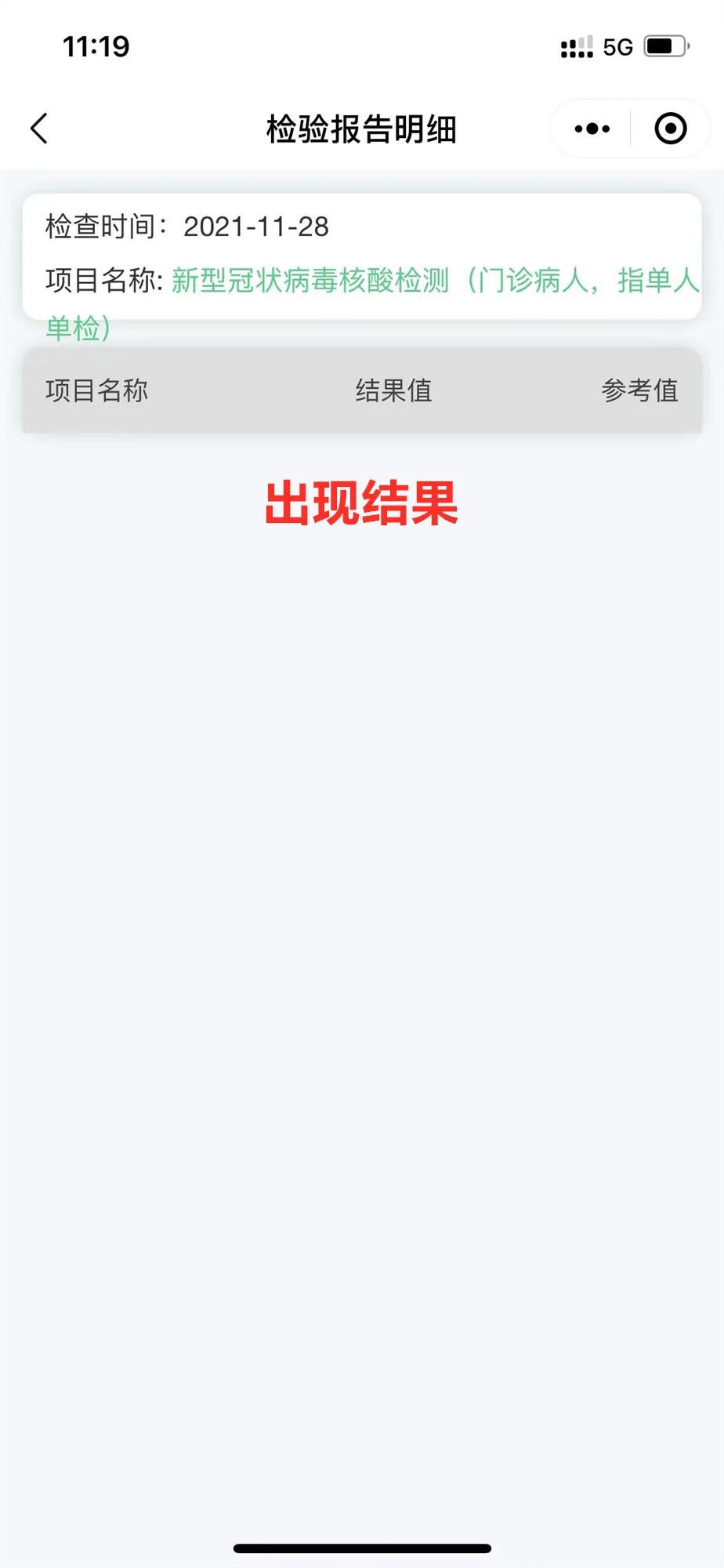Go back from the report details page

39,129
